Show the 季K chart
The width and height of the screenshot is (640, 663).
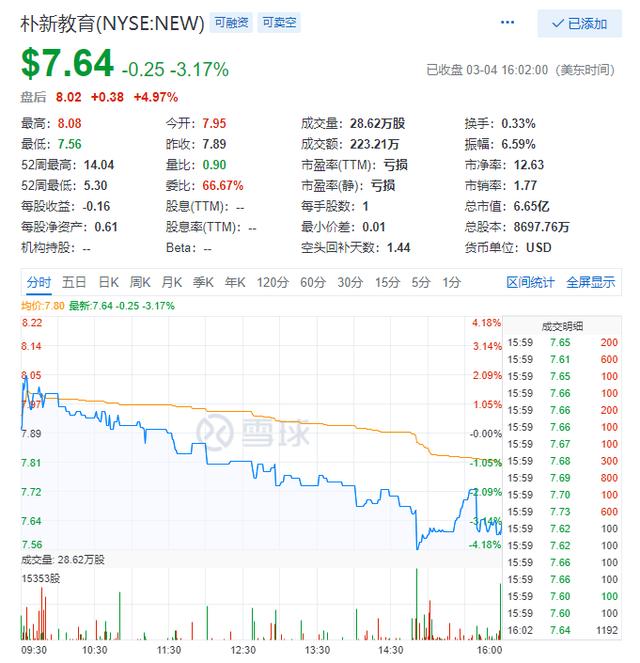[204, 282]
